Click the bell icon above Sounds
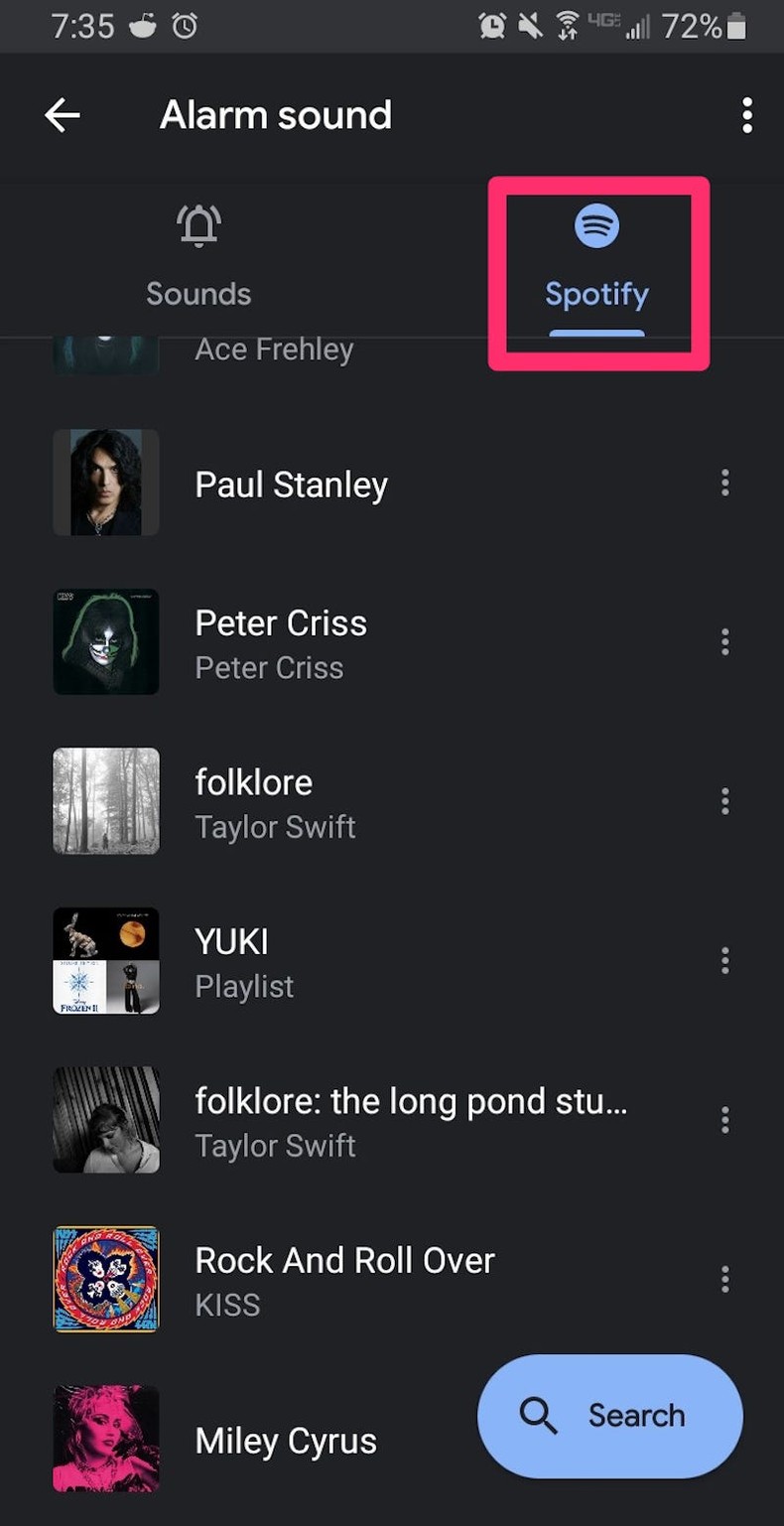This screenshot has height=1526, width=784. pyautogui.click(x=197, y=224)
